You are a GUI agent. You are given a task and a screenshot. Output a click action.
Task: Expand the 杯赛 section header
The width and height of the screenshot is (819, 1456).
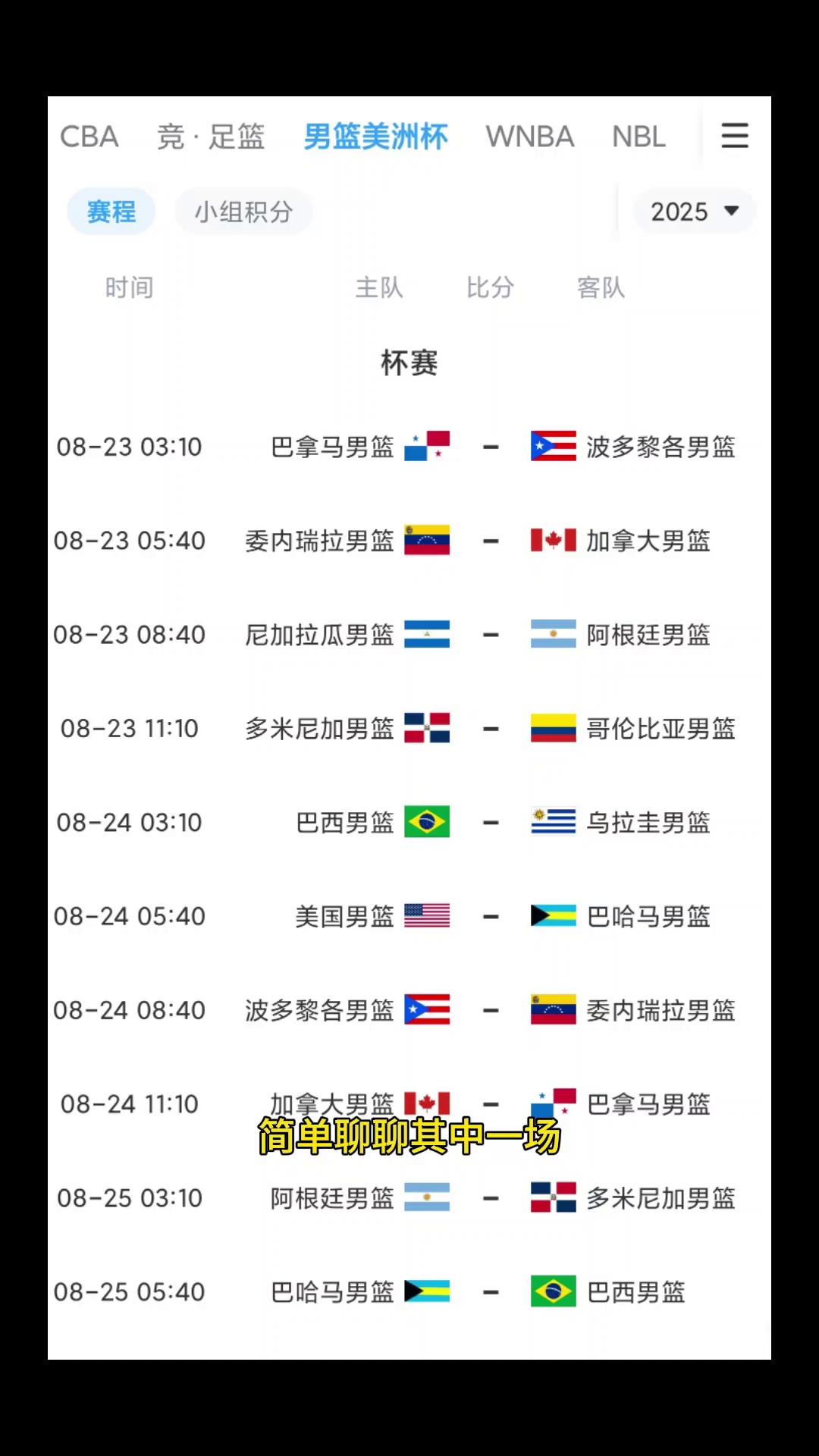point(409,362)
